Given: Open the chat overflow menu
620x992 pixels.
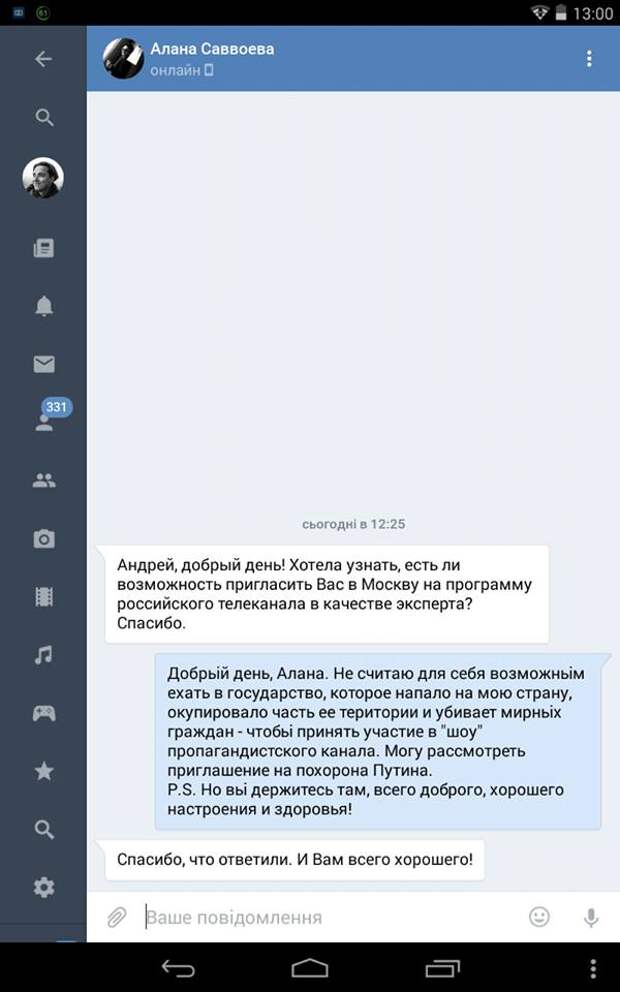Looking at the screenshot, I should coord(589,59).
